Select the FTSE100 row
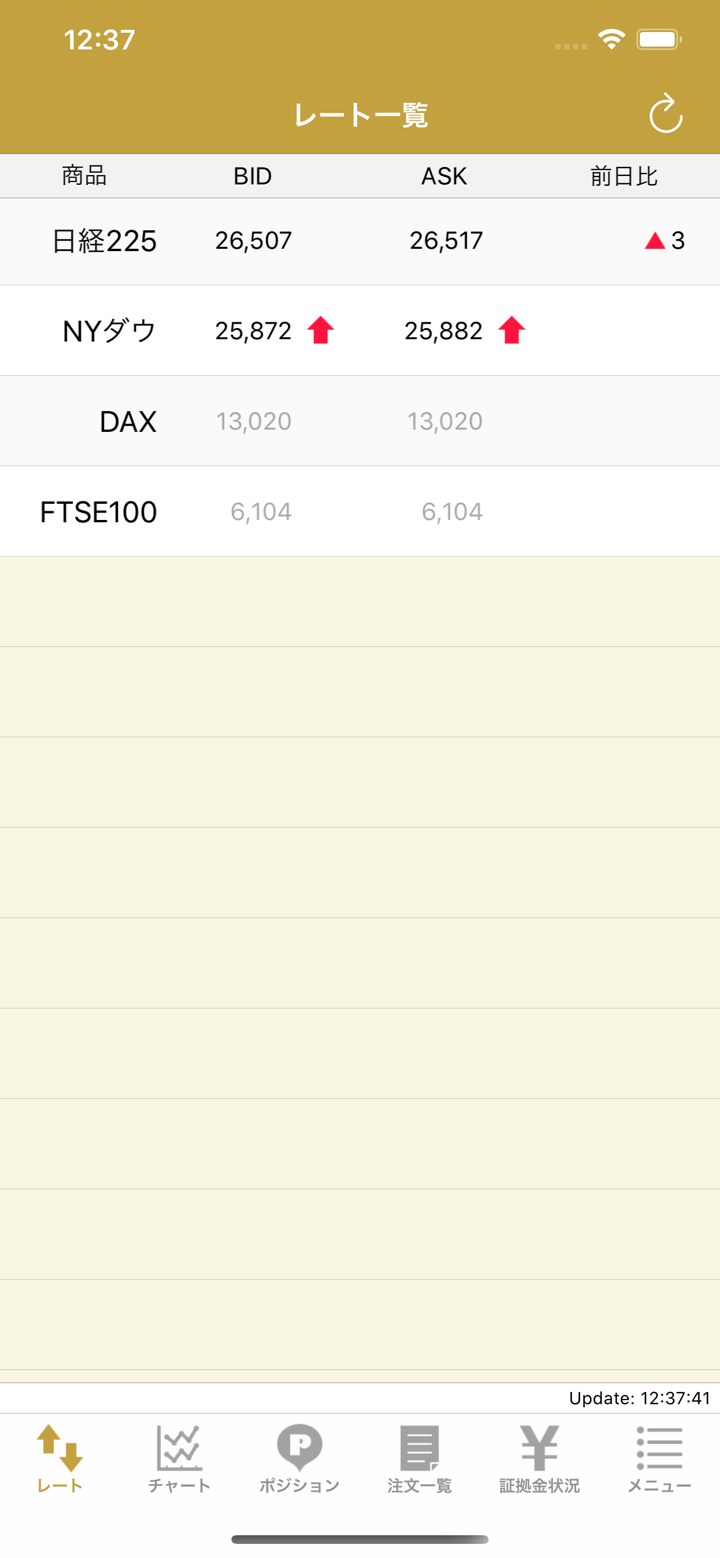 [360, 512]
